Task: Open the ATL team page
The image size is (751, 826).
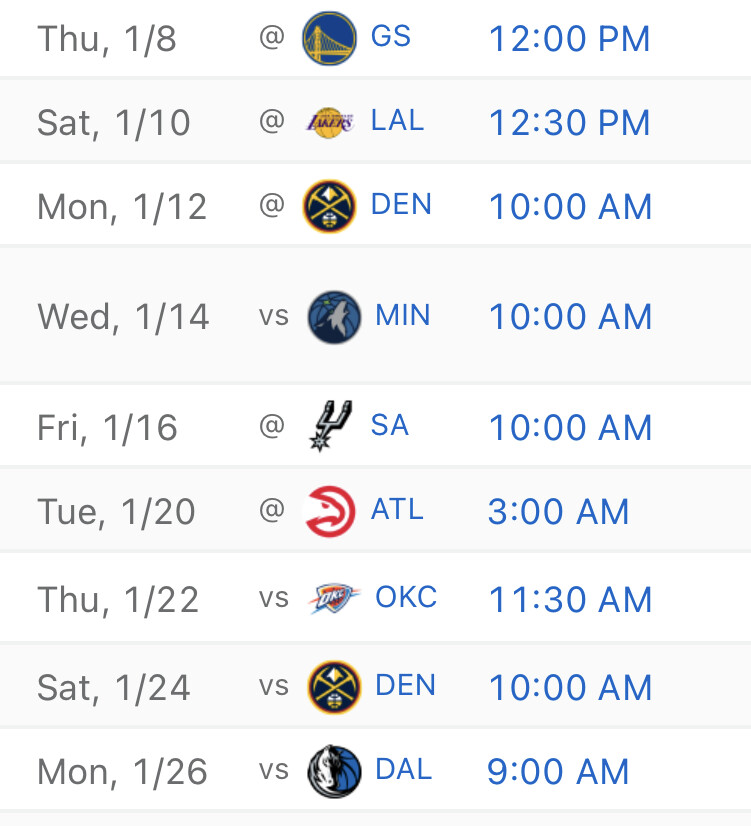Action: [397, 510]
